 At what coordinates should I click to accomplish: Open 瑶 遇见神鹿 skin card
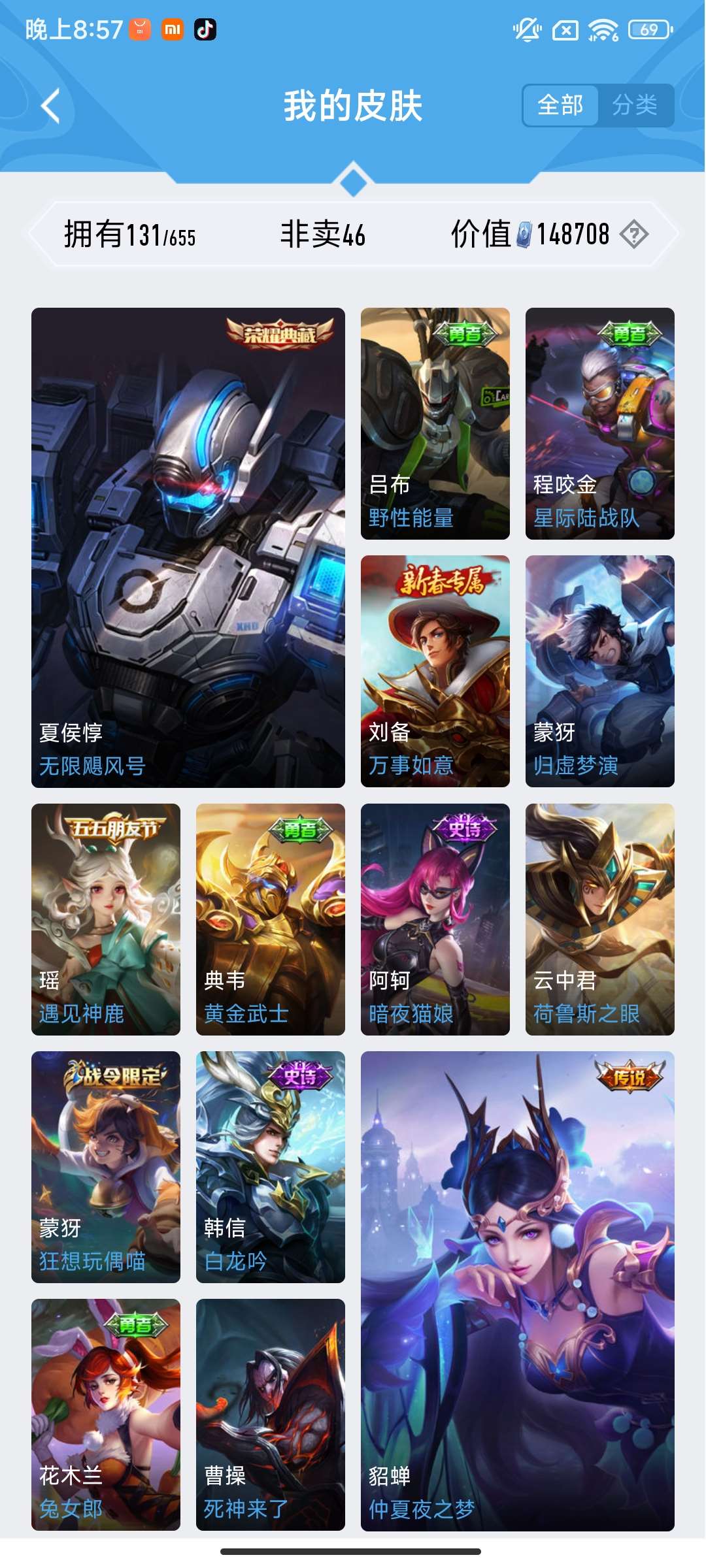point(106,919)
